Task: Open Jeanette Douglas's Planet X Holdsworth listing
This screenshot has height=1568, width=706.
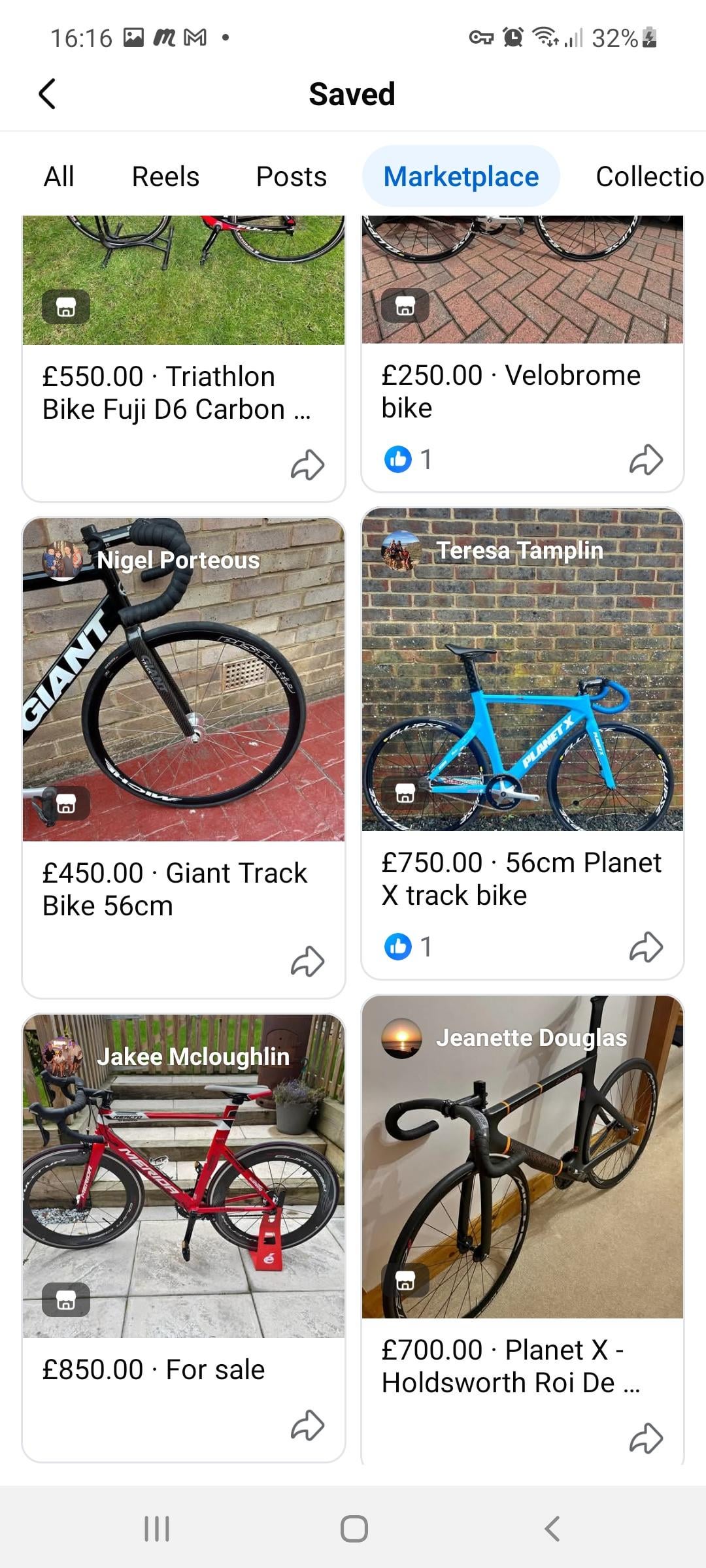Action: point(522,1156)
